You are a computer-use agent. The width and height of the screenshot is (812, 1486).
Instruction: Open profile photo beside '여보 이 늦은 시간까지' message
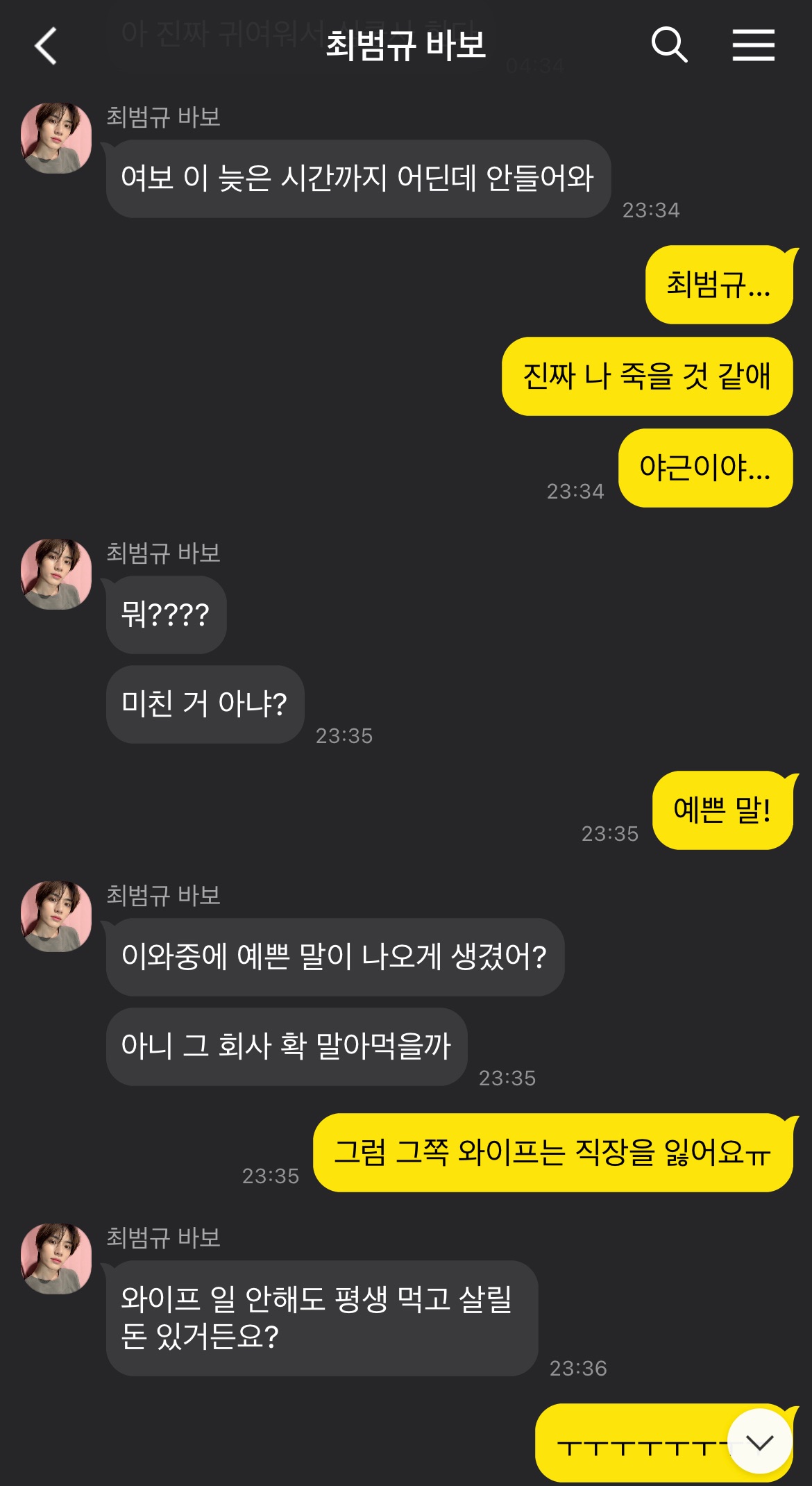[x=56, y=138]
